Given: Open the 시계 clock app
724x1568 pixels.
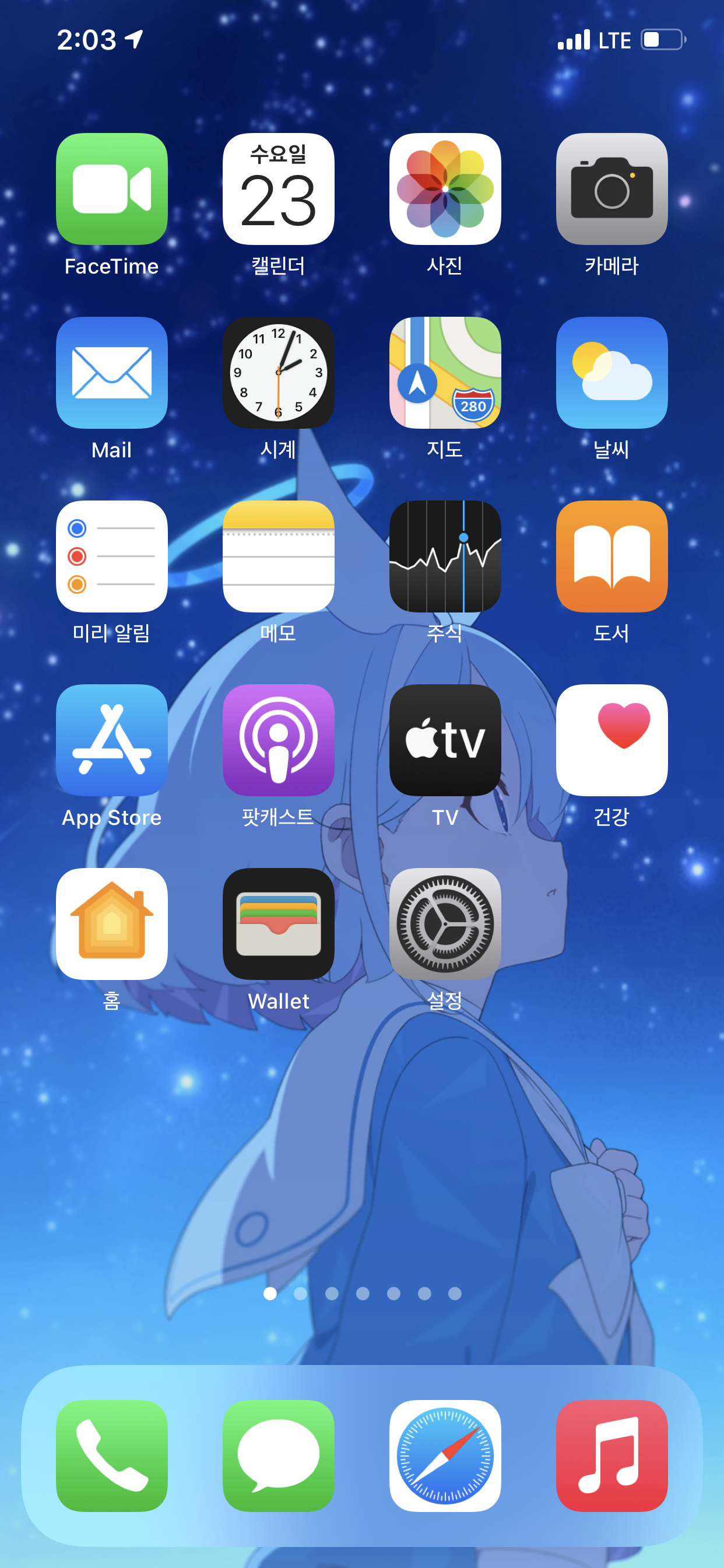Looking at the screenshot, I should [278, 373].
